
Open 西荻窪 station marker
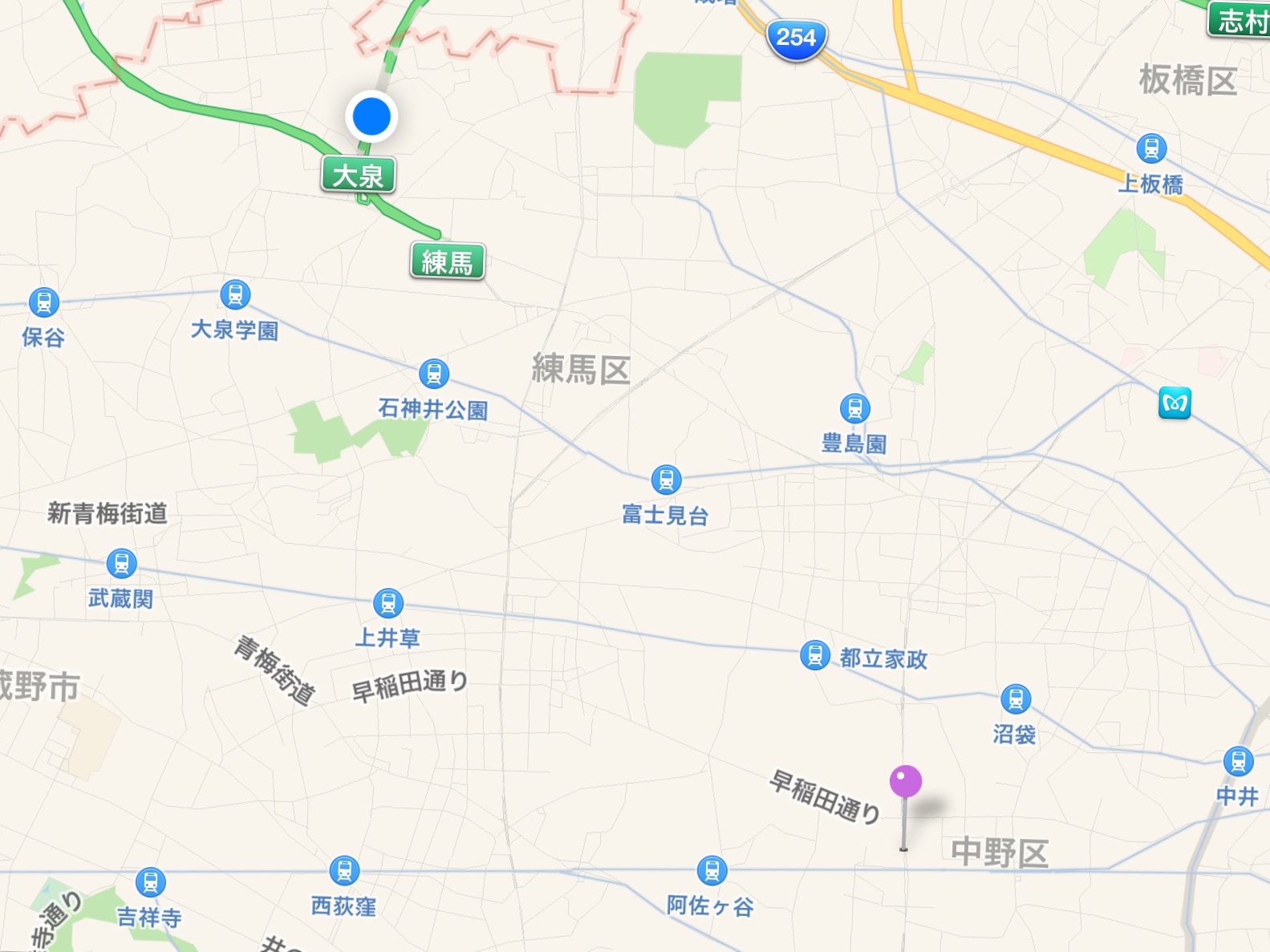(344, 870)
